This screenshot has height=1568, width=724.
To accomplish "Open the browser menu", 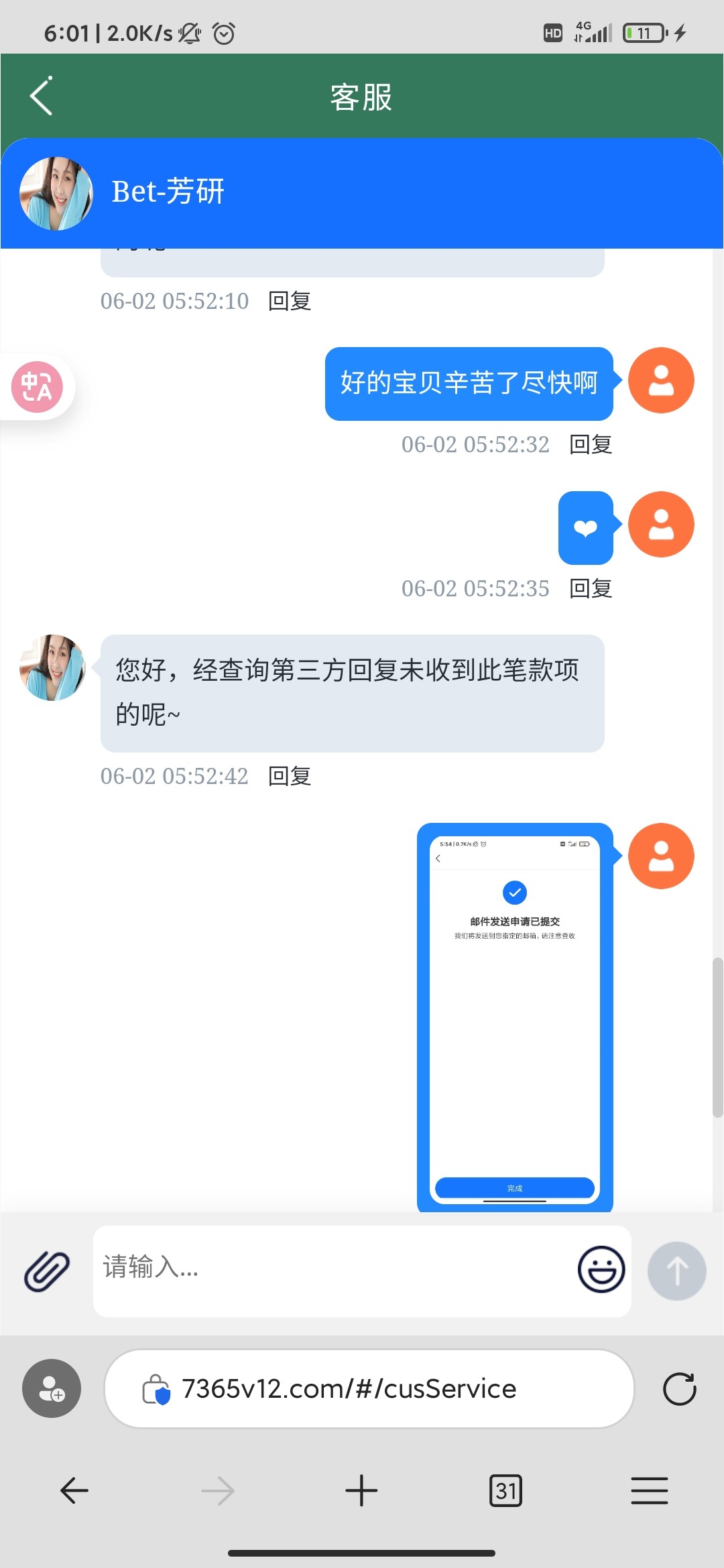I will pyautogui.click(x=649, y=1491).
